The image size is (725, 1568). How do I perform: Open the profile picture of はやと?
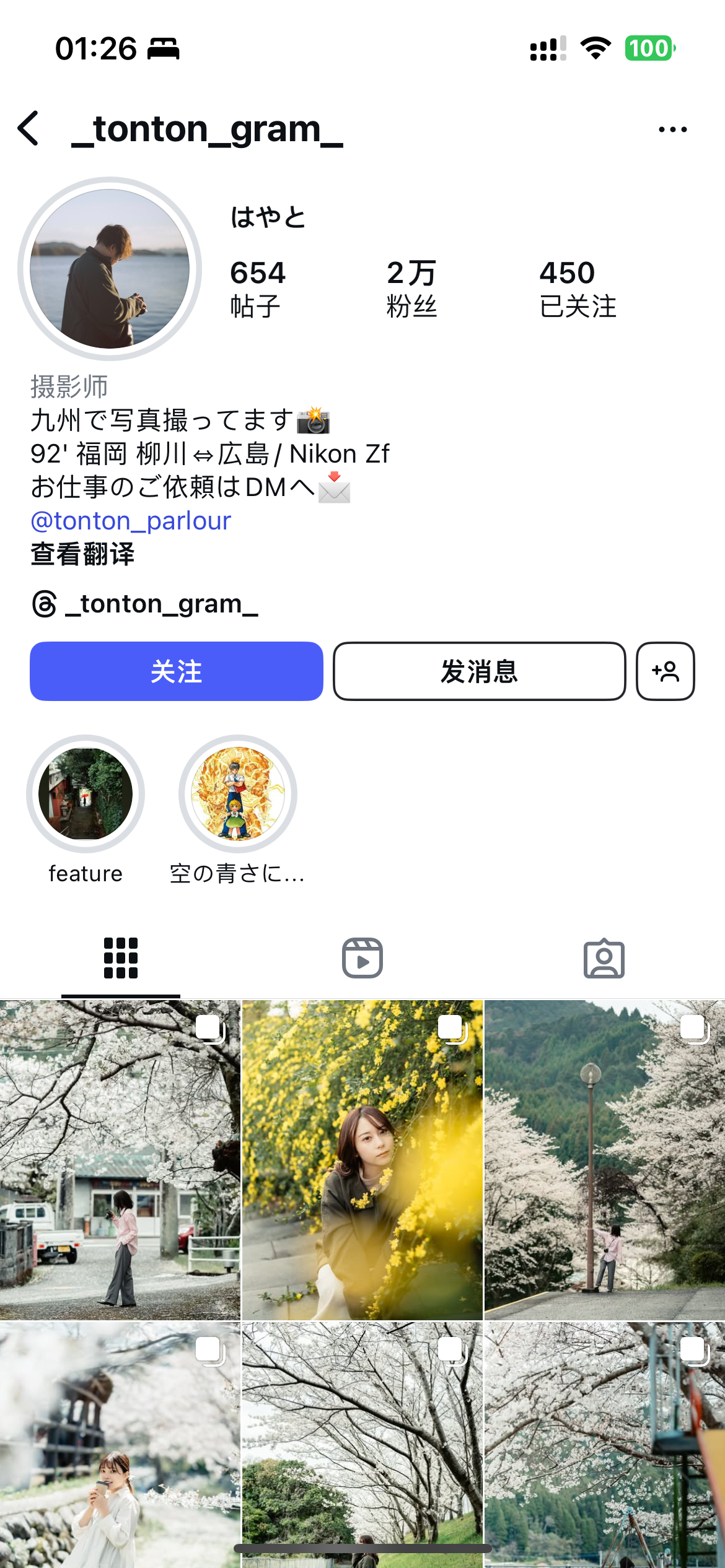(x=110, y=269)
